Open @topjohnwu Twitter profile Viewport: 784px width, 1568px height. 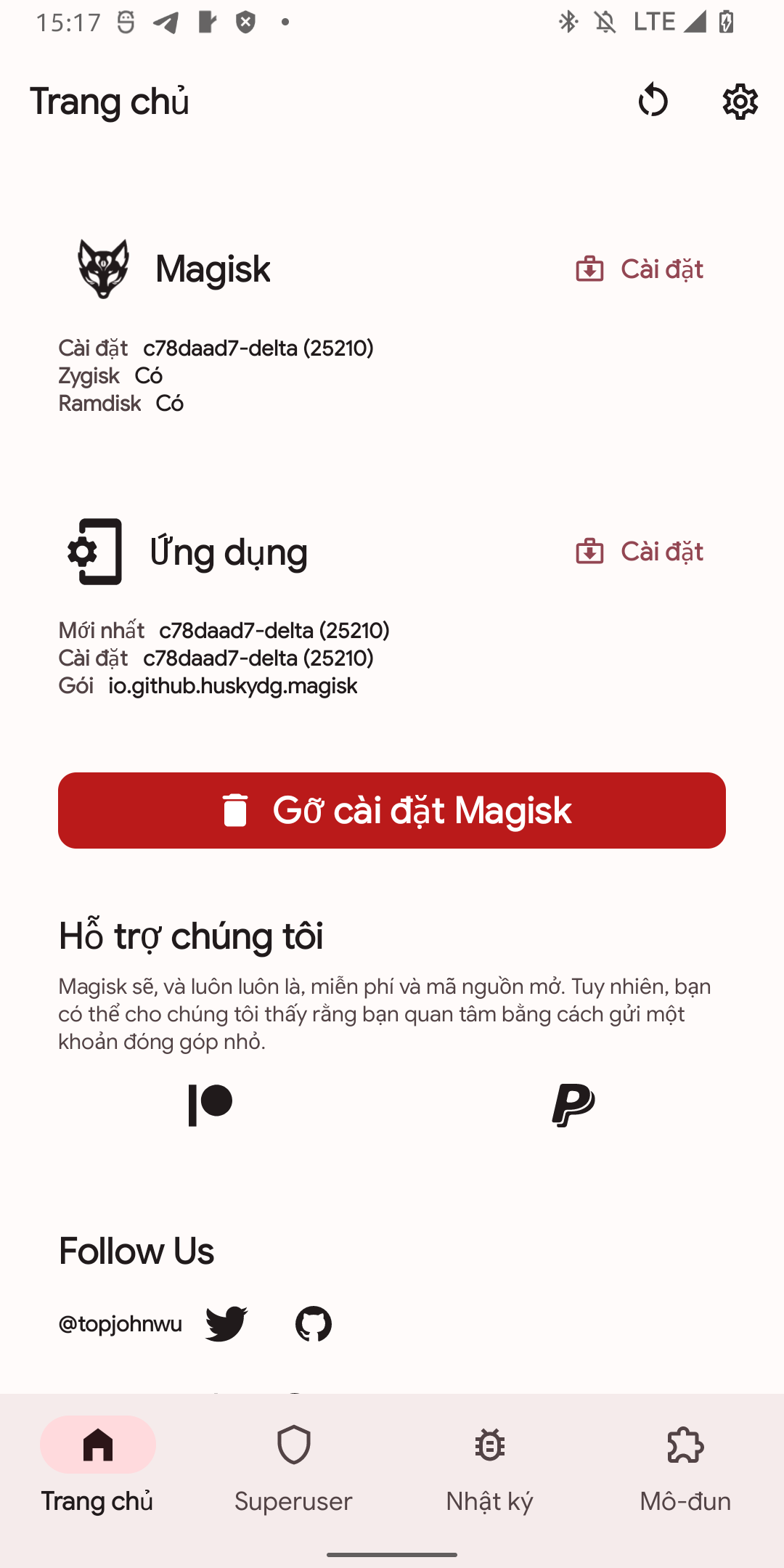pyautogui.click(x=226, y=1324)
